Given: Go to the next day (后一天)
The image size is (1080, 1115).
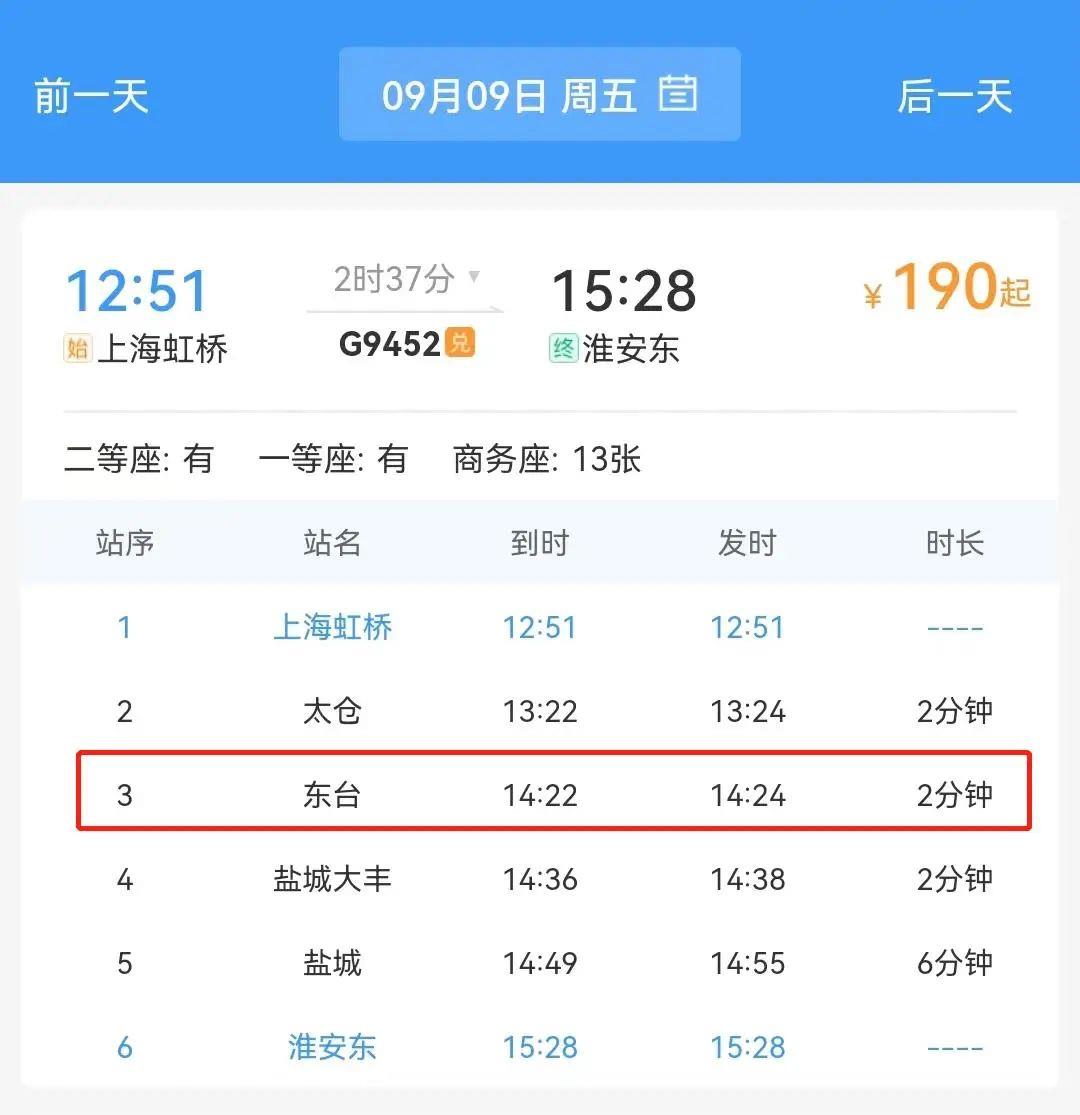Looking at the screenshot, I should pos(954,97).
